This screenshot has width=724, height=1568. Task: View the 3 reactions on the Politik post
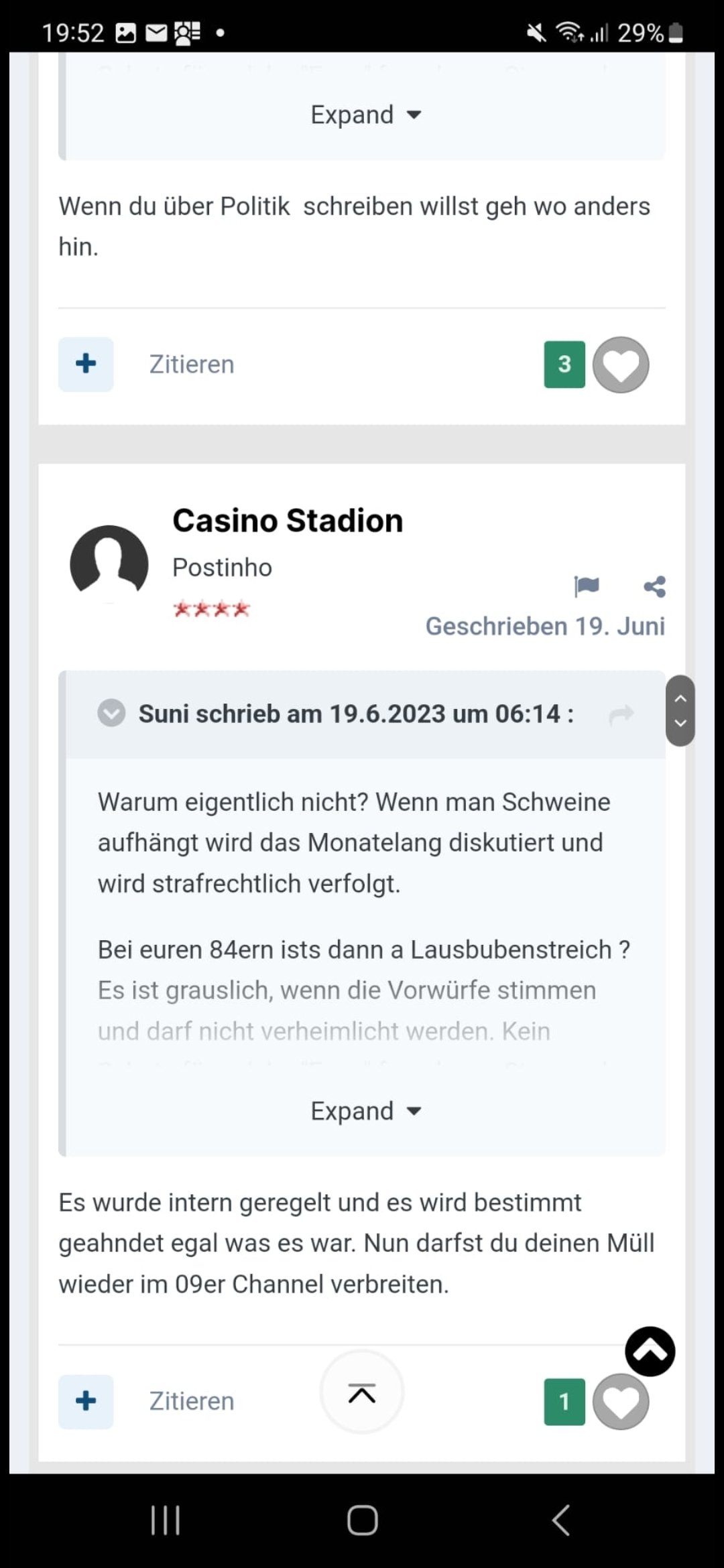(564, 365)
